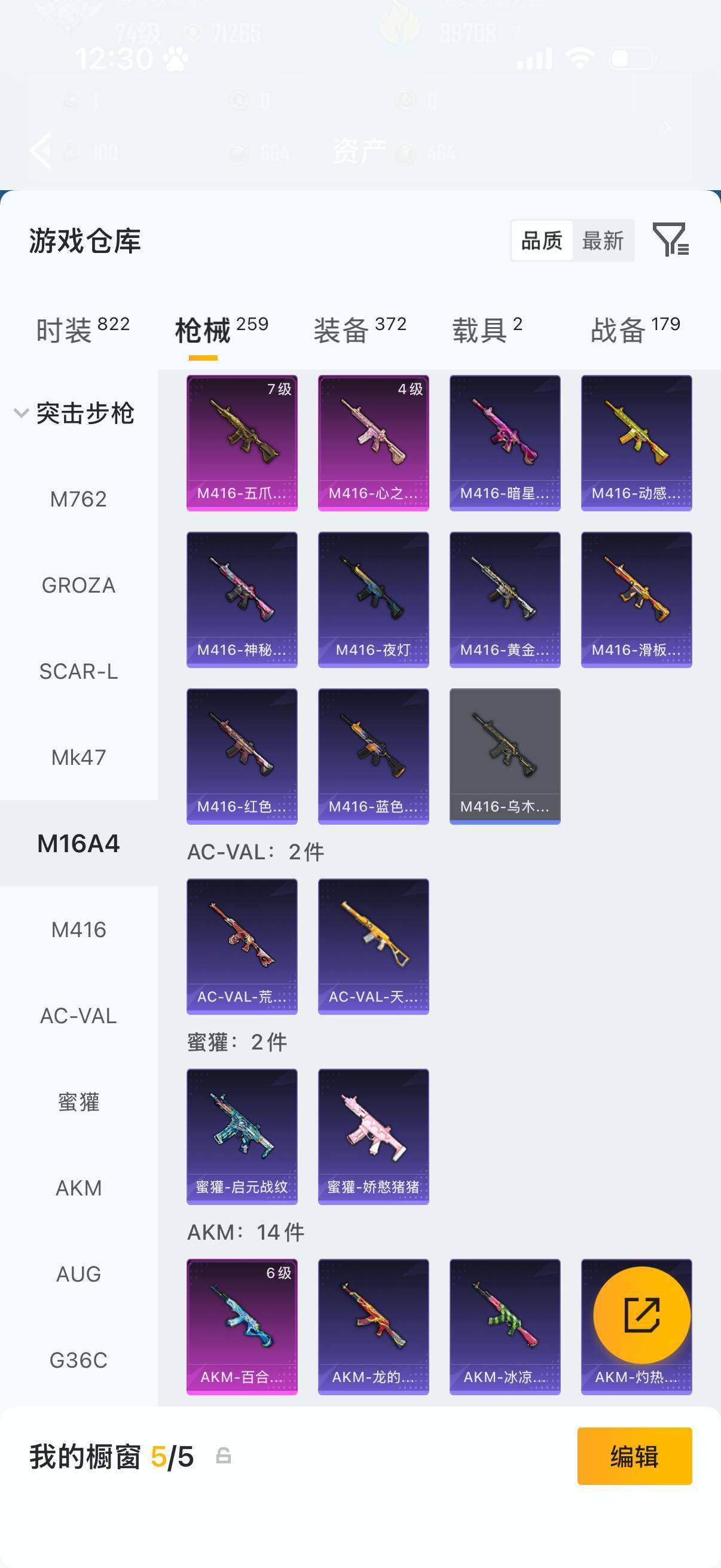Select M762 in the sidebar
The height and width of the screenshot is (1568, 721).
(78, 499)
